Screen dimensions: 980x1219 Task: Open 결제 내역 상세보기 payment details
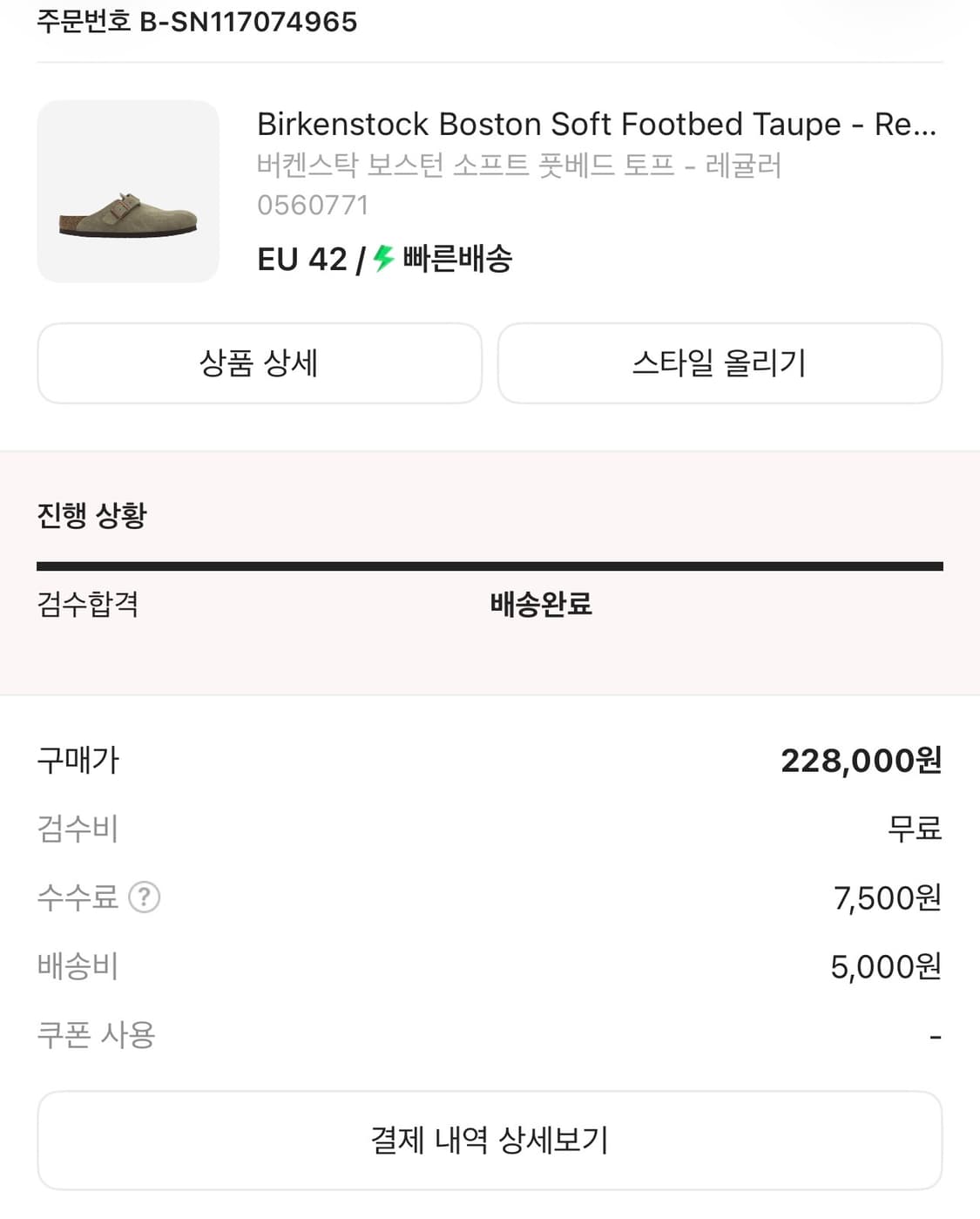490,1139
